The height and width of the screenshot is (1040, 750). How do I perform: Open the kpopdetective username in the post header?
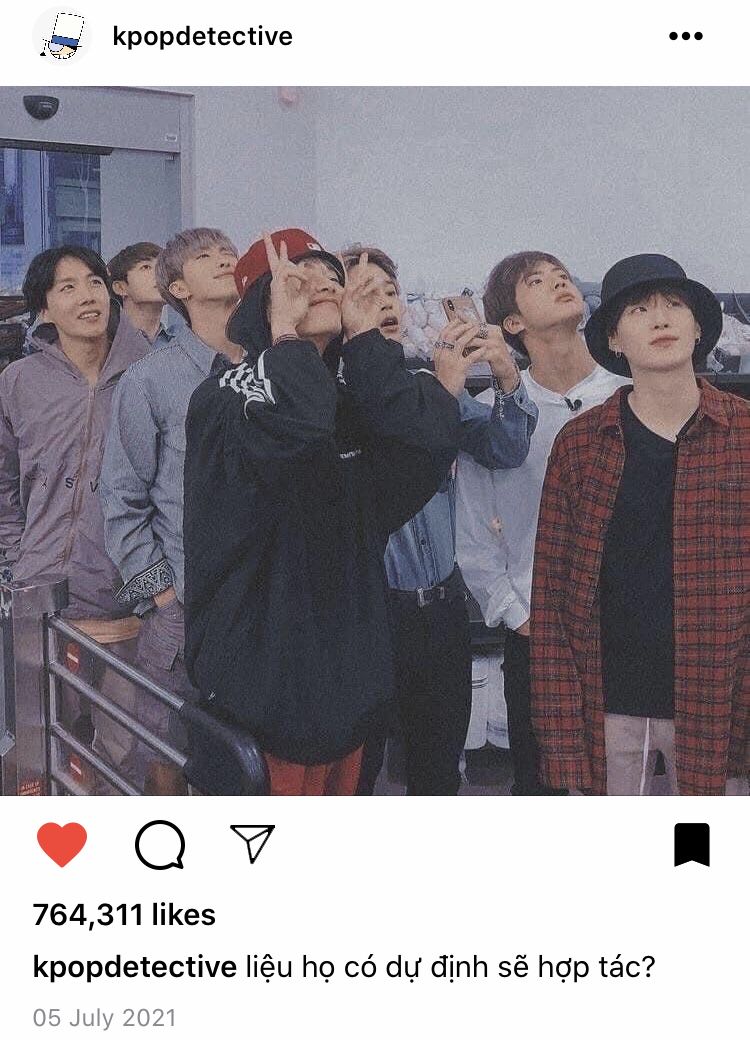pos(203,37)
